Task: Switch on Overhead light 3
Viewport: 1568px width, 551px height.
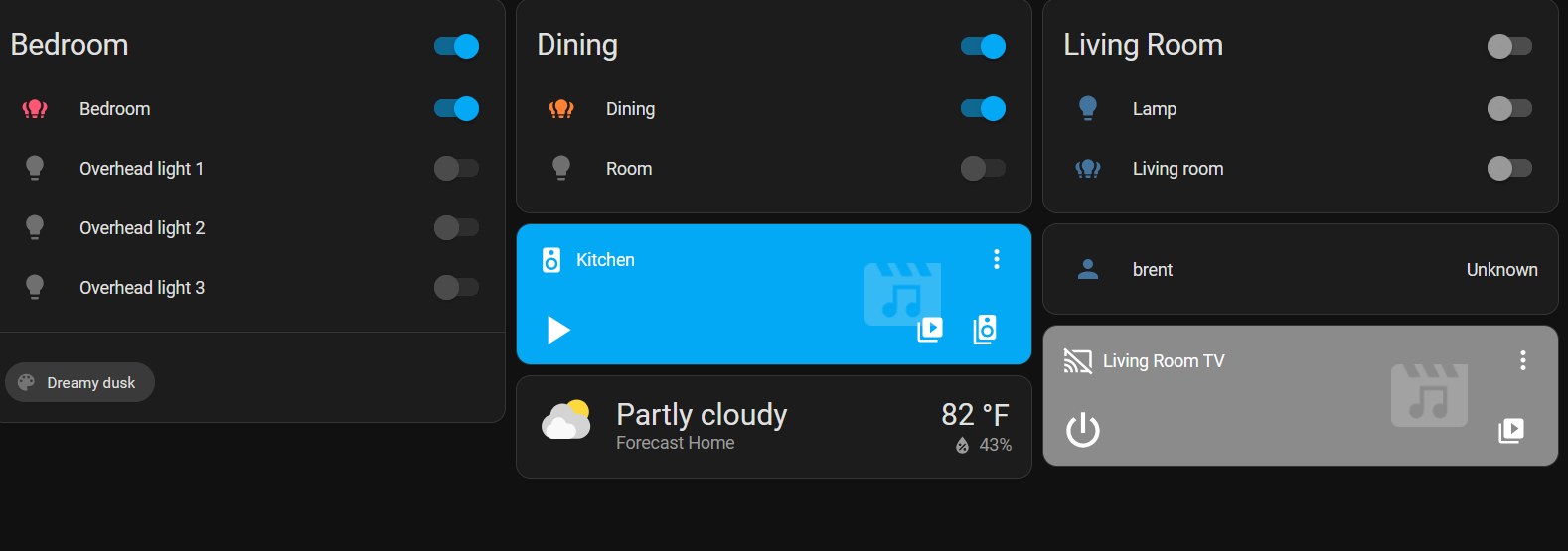Action: pyautogui.click(x=457, y=287)
